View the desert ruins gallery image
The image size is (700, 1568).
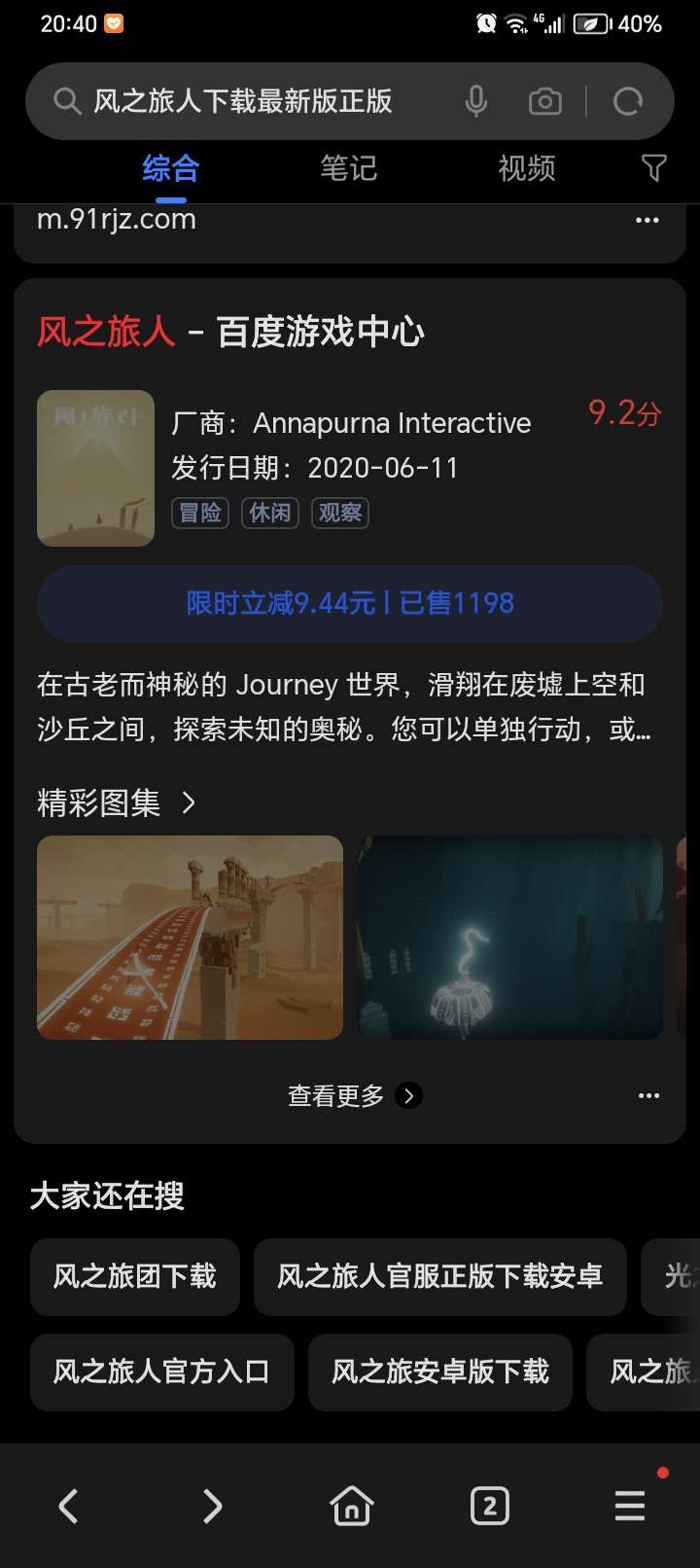click(x=190, y=937)
